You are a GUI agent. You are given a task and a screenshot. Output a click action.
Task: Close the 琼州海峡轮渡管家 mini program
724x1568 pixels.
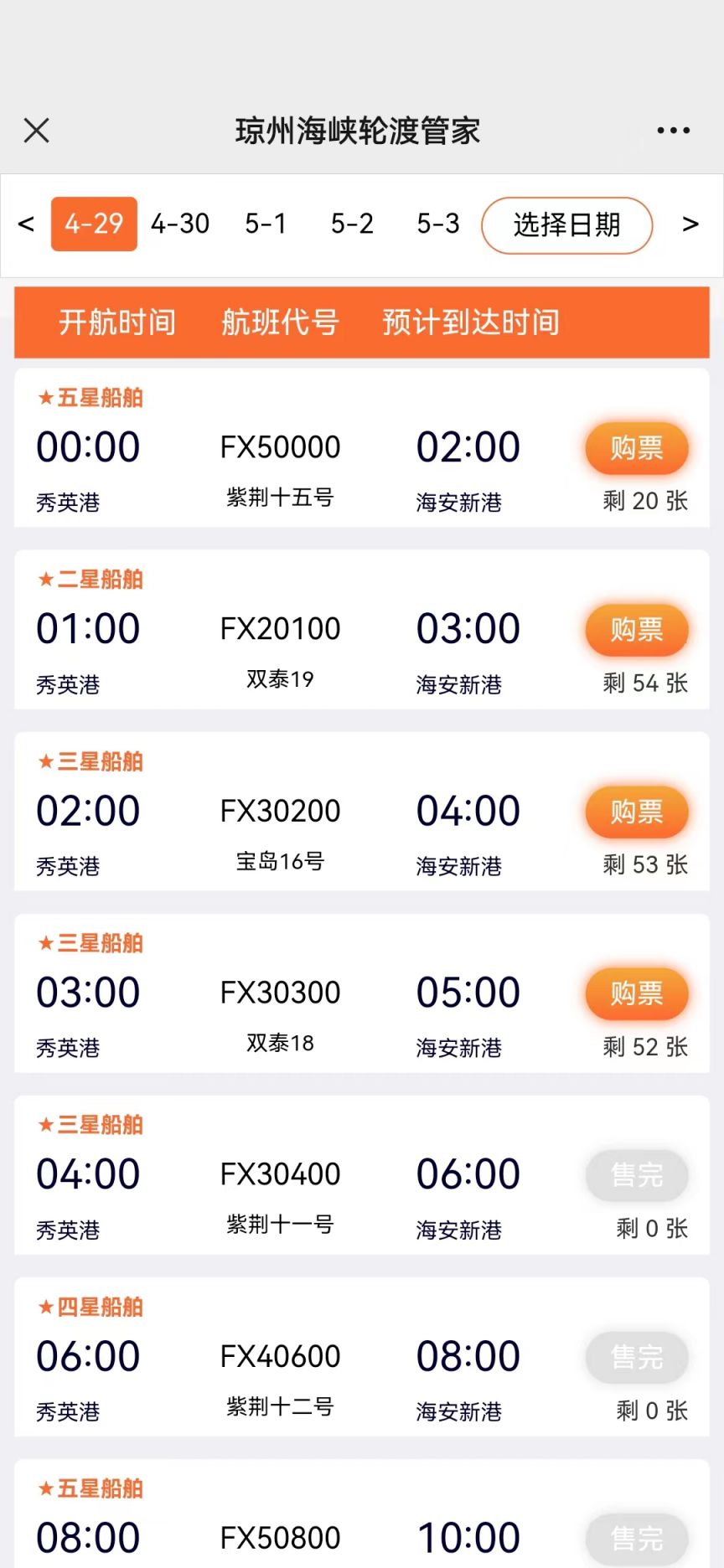(37, 131)
